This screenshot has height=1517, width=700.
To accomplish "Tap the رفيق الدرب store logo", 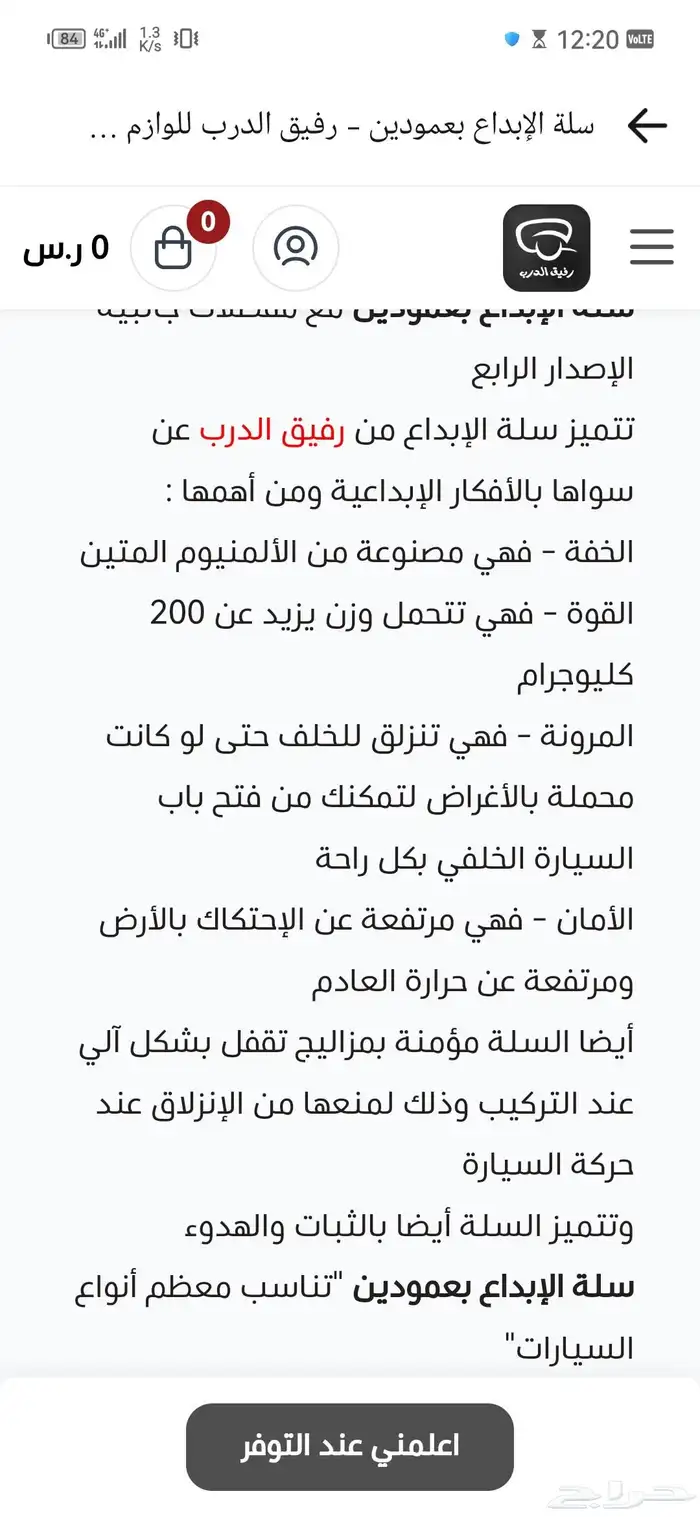I will pos(546,248).
